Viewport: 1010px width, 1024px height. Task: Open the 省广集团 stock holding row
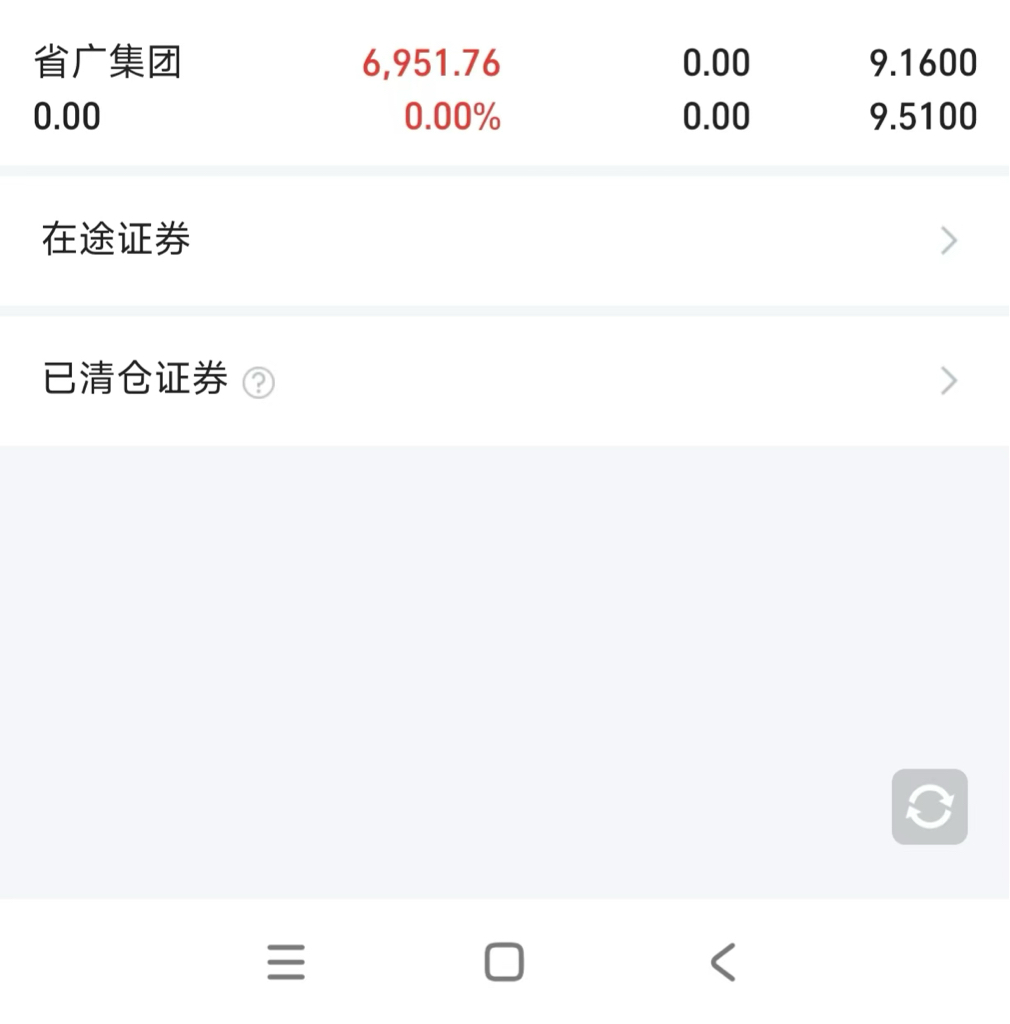tap(504, 90)
